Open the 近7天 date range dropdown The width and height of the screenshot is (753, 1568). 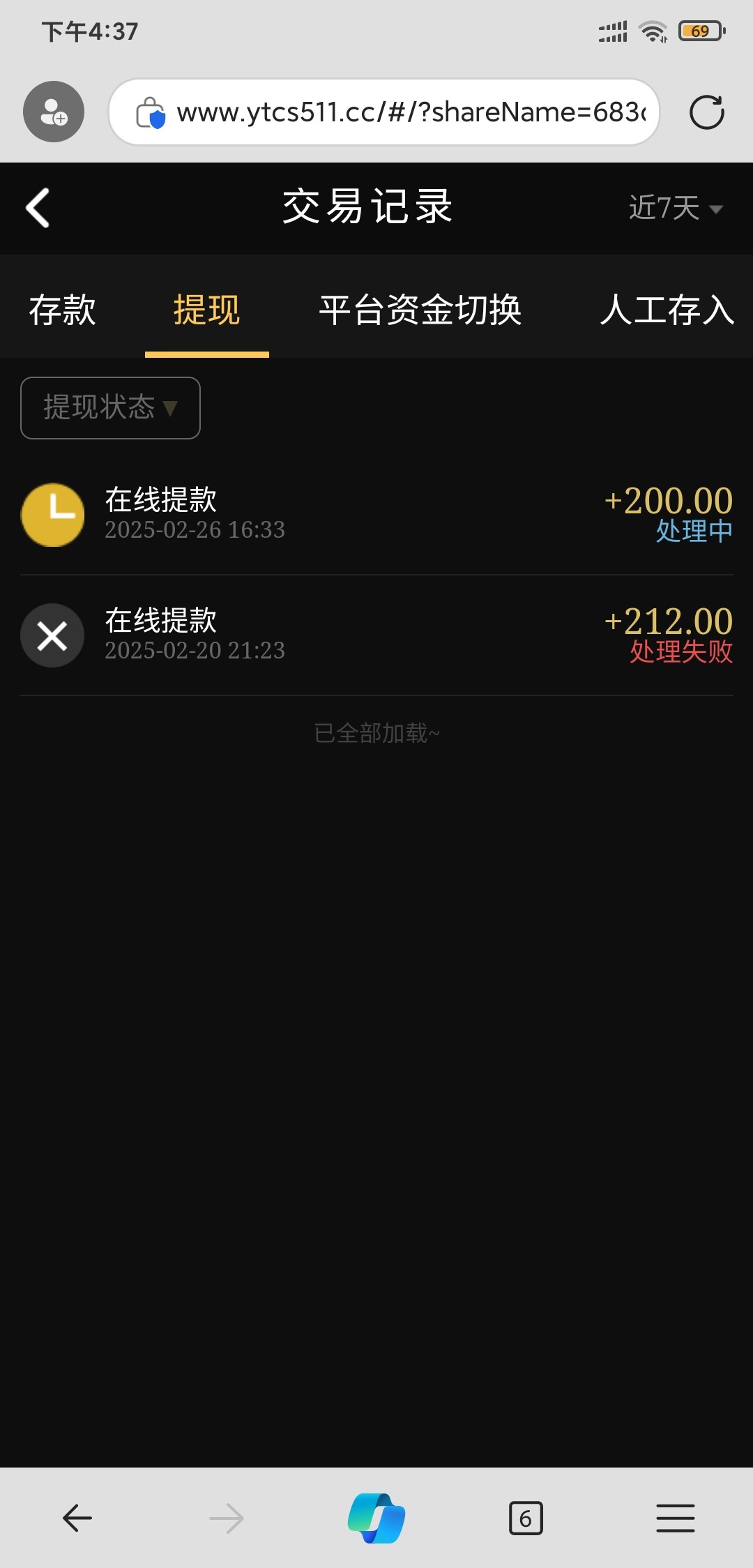[675, 208]
